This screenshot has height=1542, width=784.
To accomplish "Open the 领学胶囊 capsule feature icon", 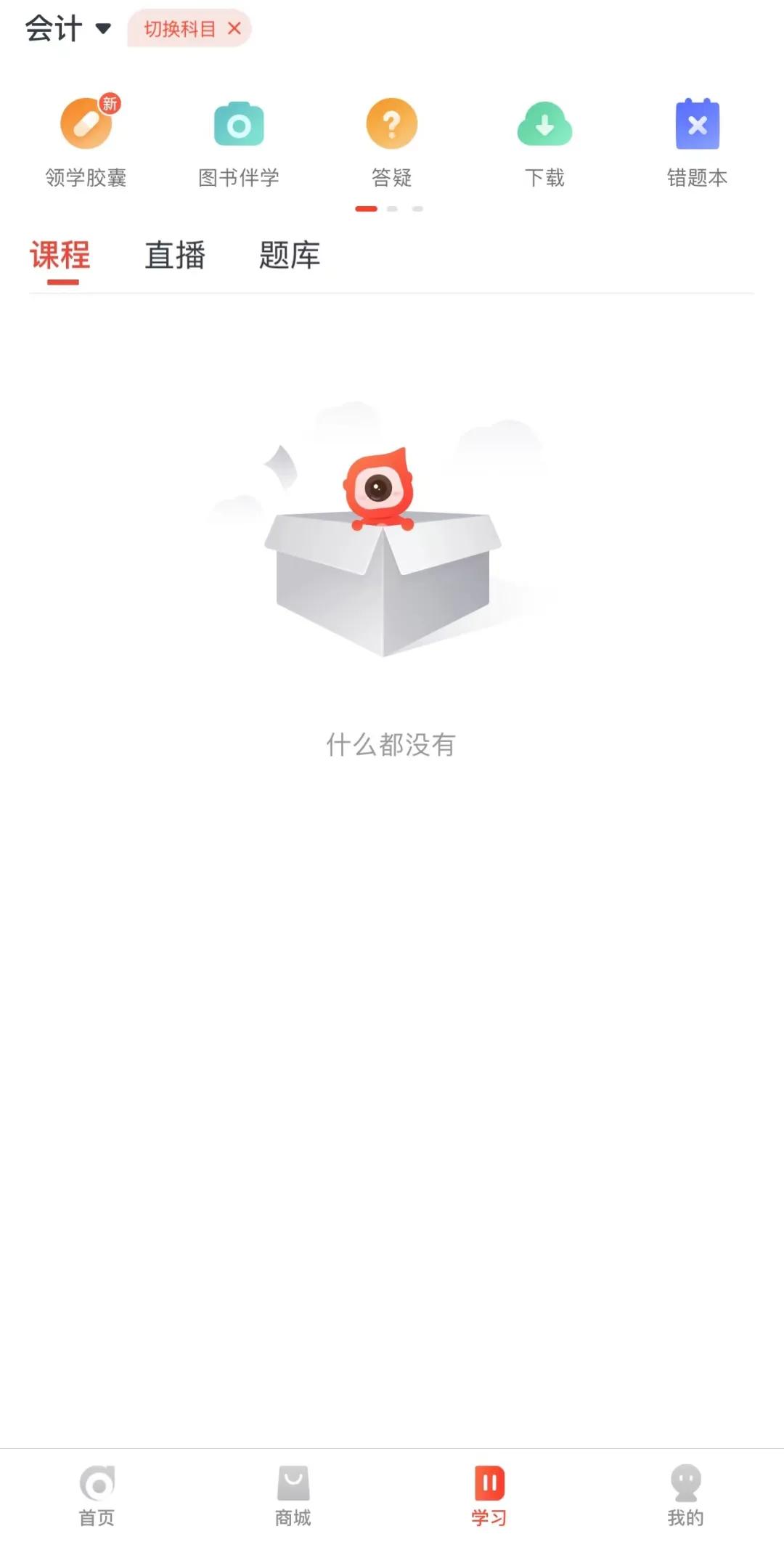I will click(85, 123).
